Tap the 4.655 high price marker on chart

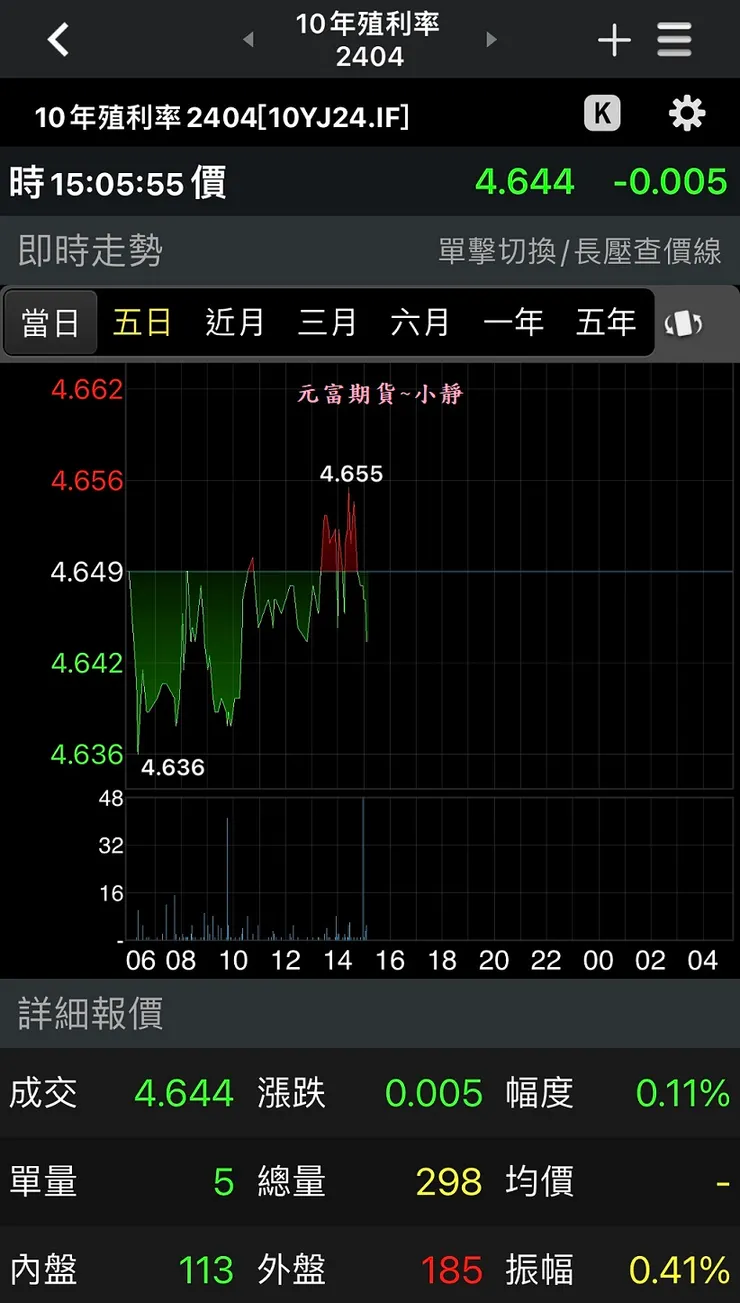(352, 474)
